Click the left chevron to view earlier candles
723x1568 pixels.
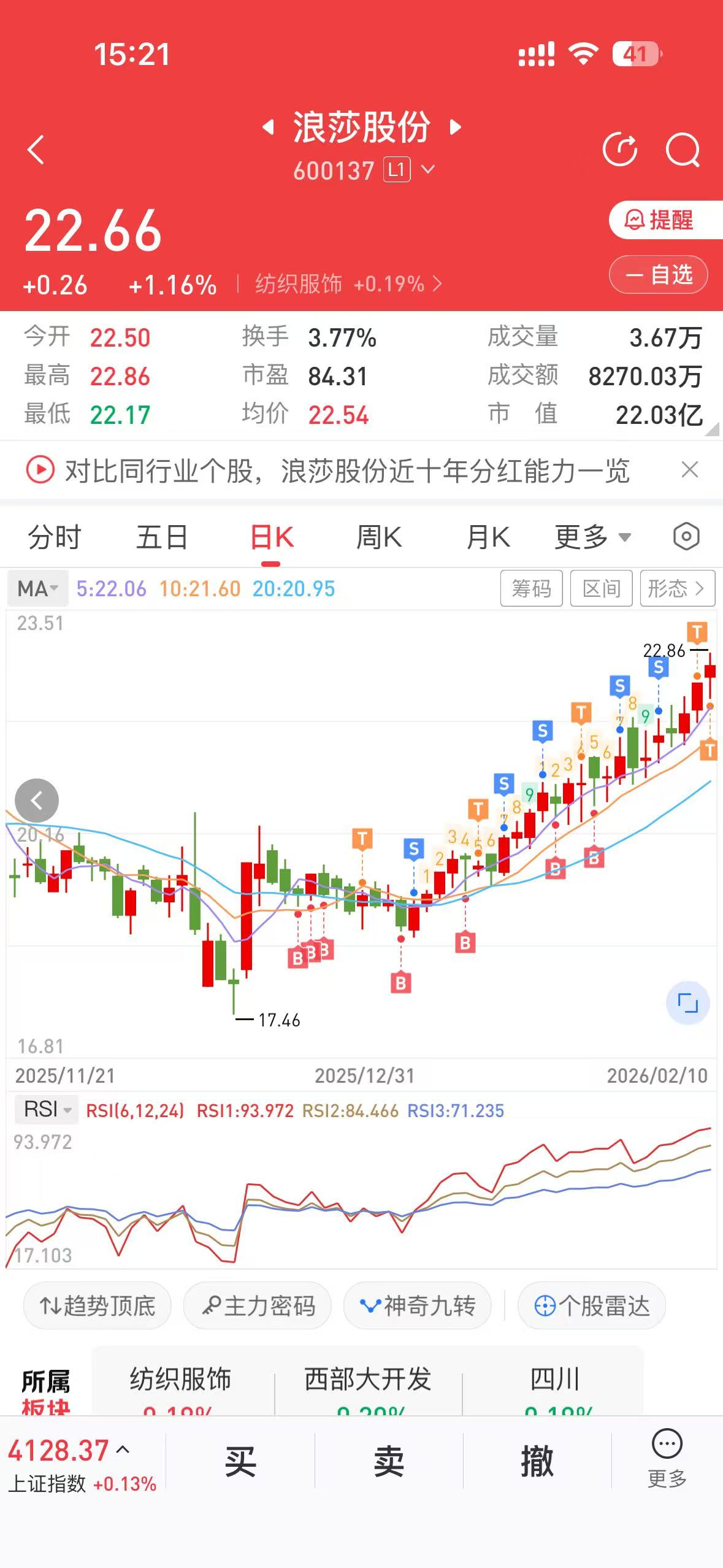tap(37, 800)
